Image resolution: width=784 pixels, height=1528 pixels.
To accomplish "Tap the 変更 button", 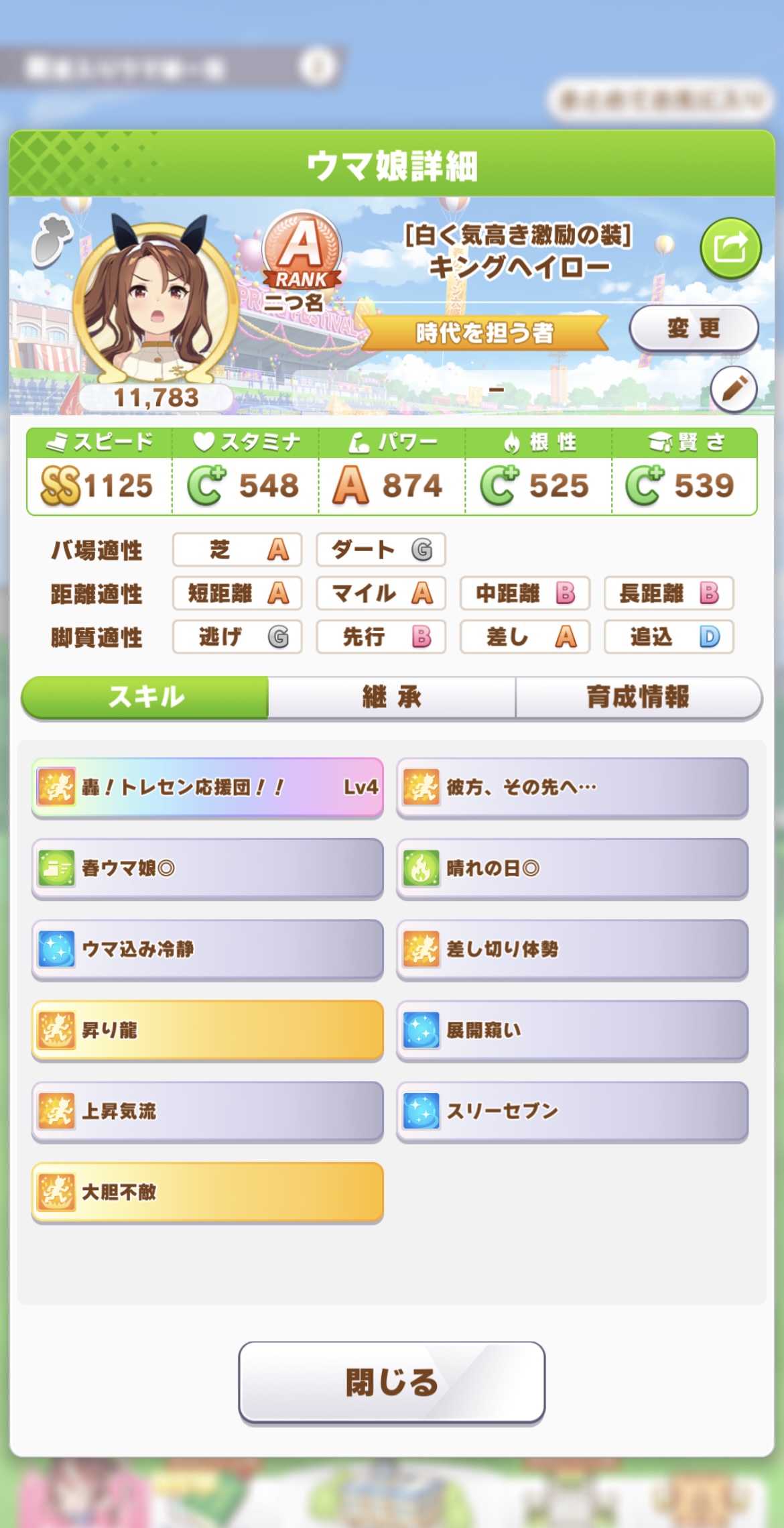I will pyautogui.click(x=694, y=328).
